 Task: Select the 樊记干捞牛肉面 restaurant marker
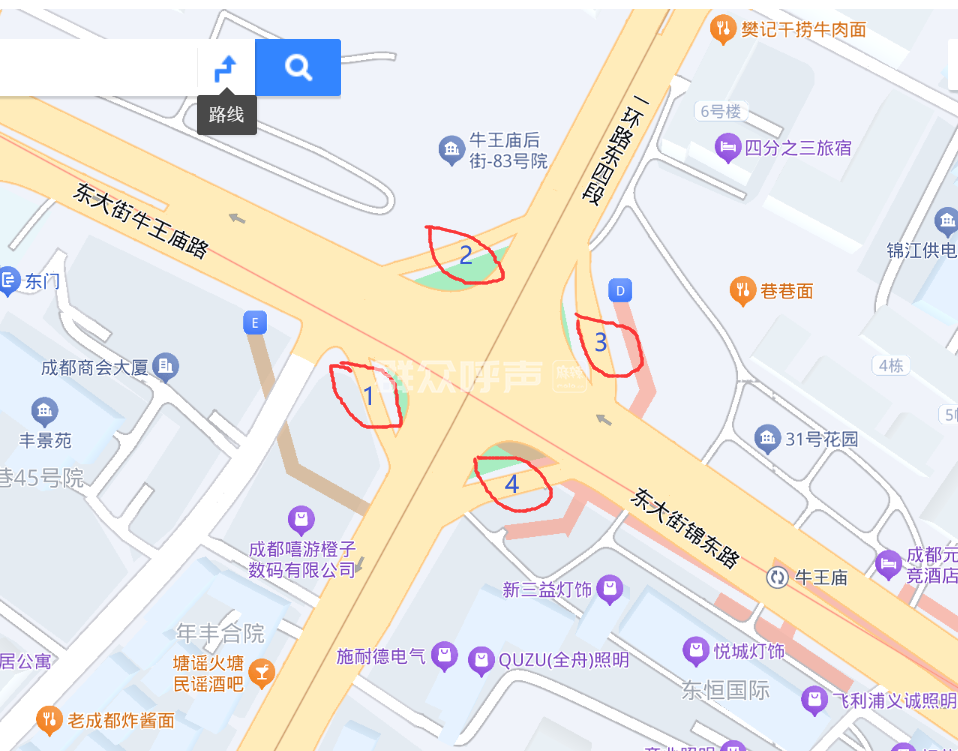click(x=723, y=30)
